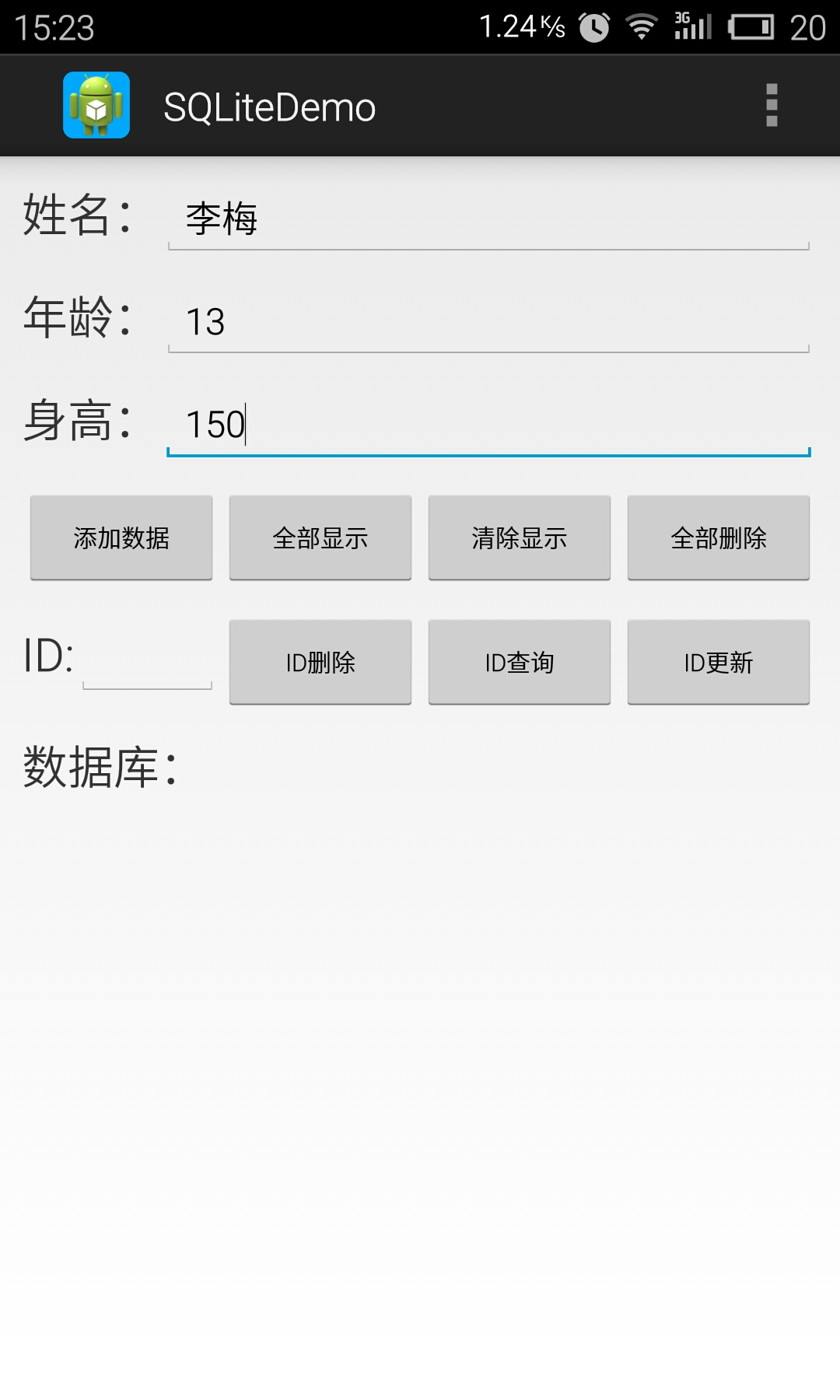The width and height of the screenshot is (840, 1400).
Task: Delete all records with 全部删除
Action: (719, 537)
